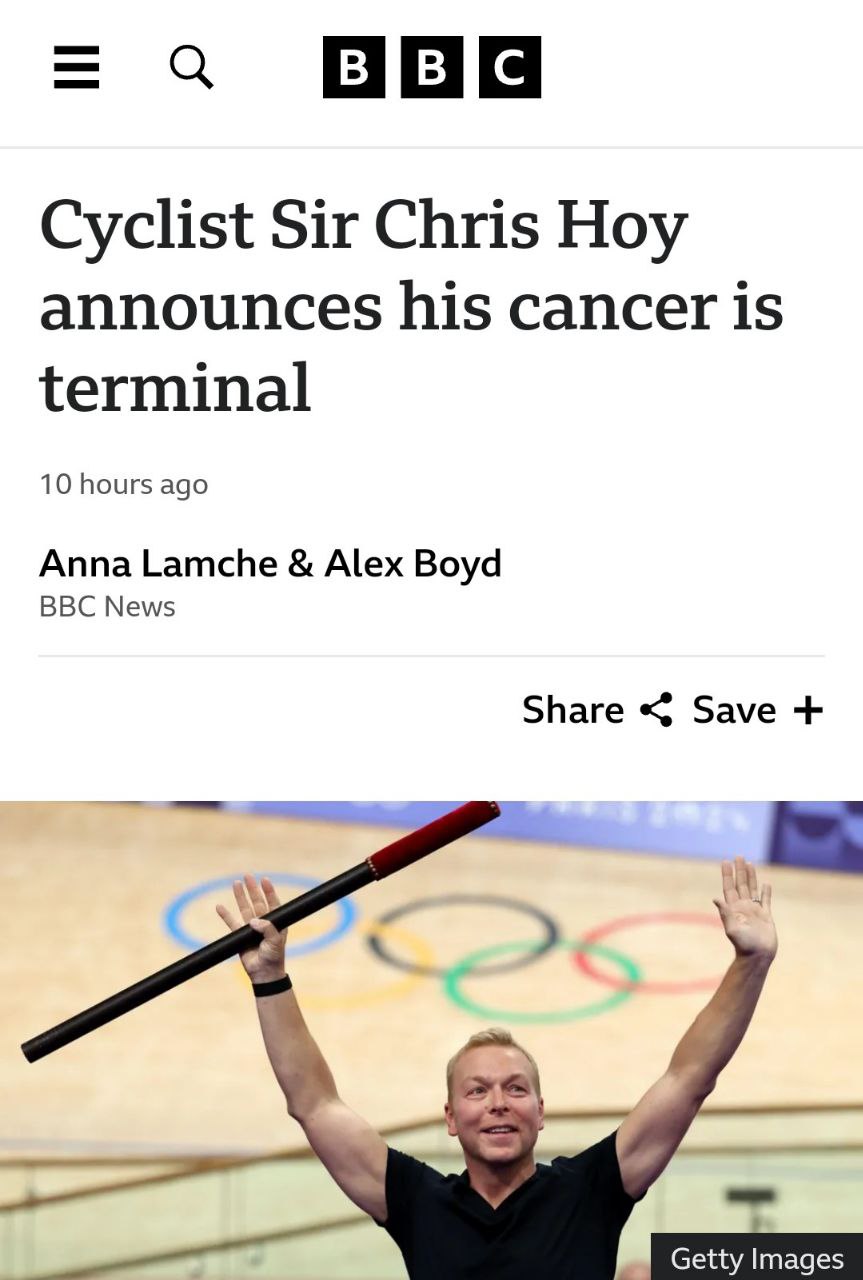Save this article for later
This screenshot has height=1280, width=863.
[x=757, y=710]
